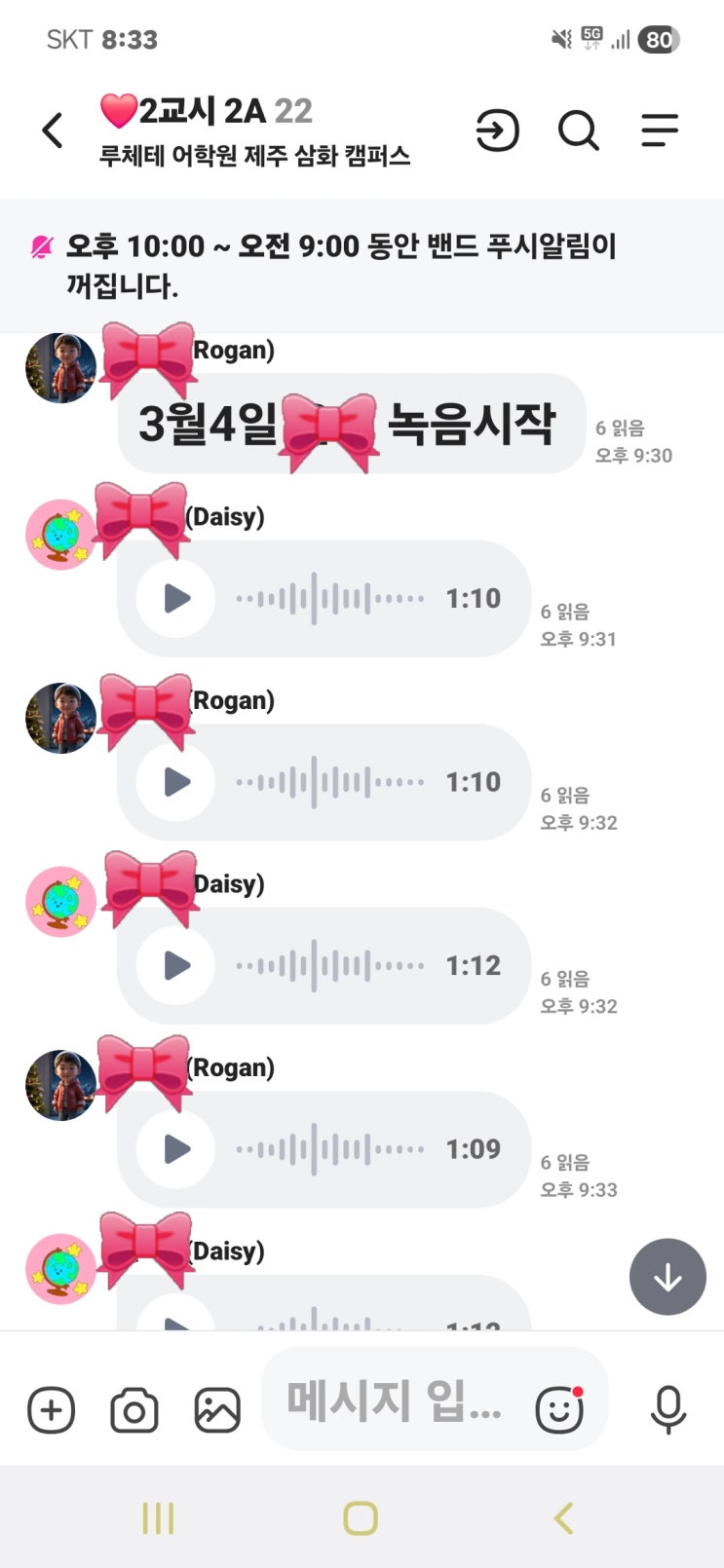Open the emoji sticker picker
The width and height of the screenshot is (724, 1568).
560,1408
